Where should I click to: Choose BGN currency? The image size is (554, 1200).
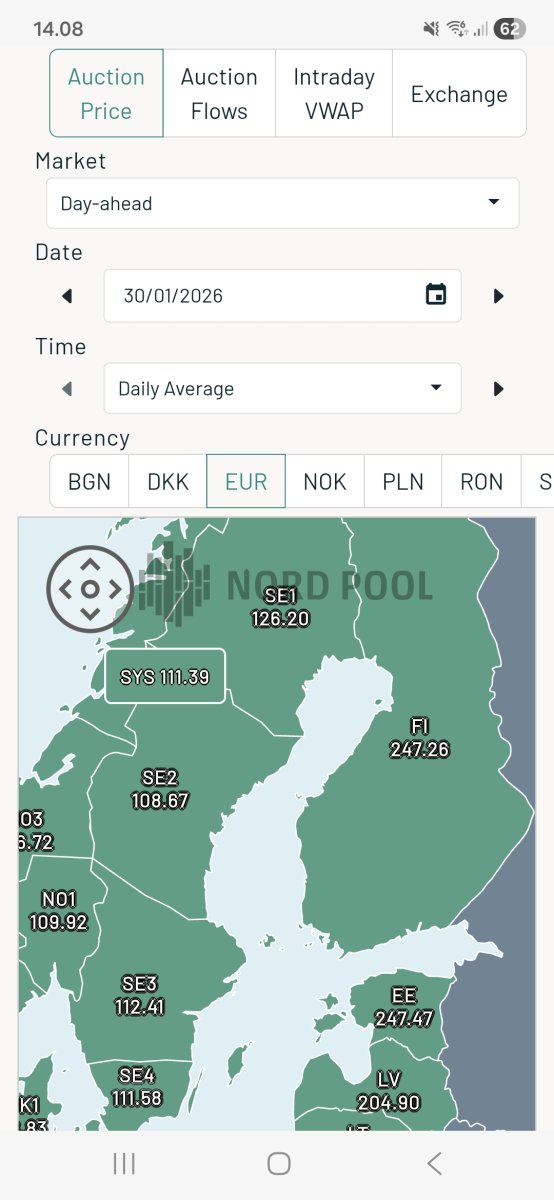[x=89, y=481]
